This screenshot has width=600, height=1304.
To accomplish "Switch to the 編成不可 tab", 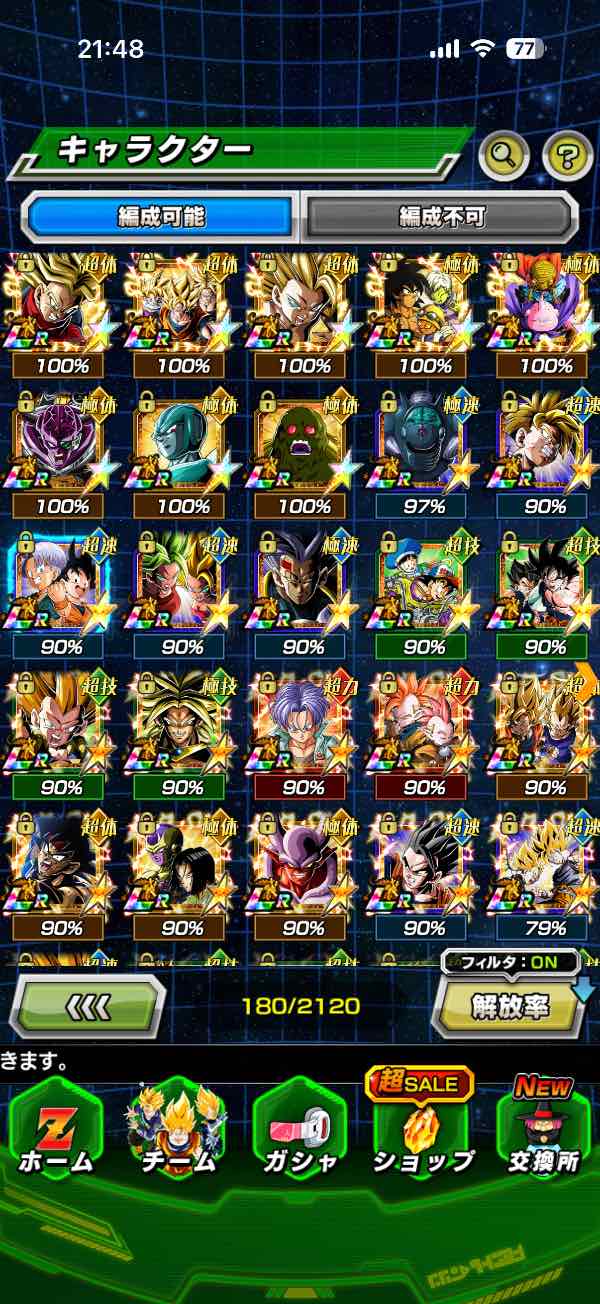I will tap(441, 216).
